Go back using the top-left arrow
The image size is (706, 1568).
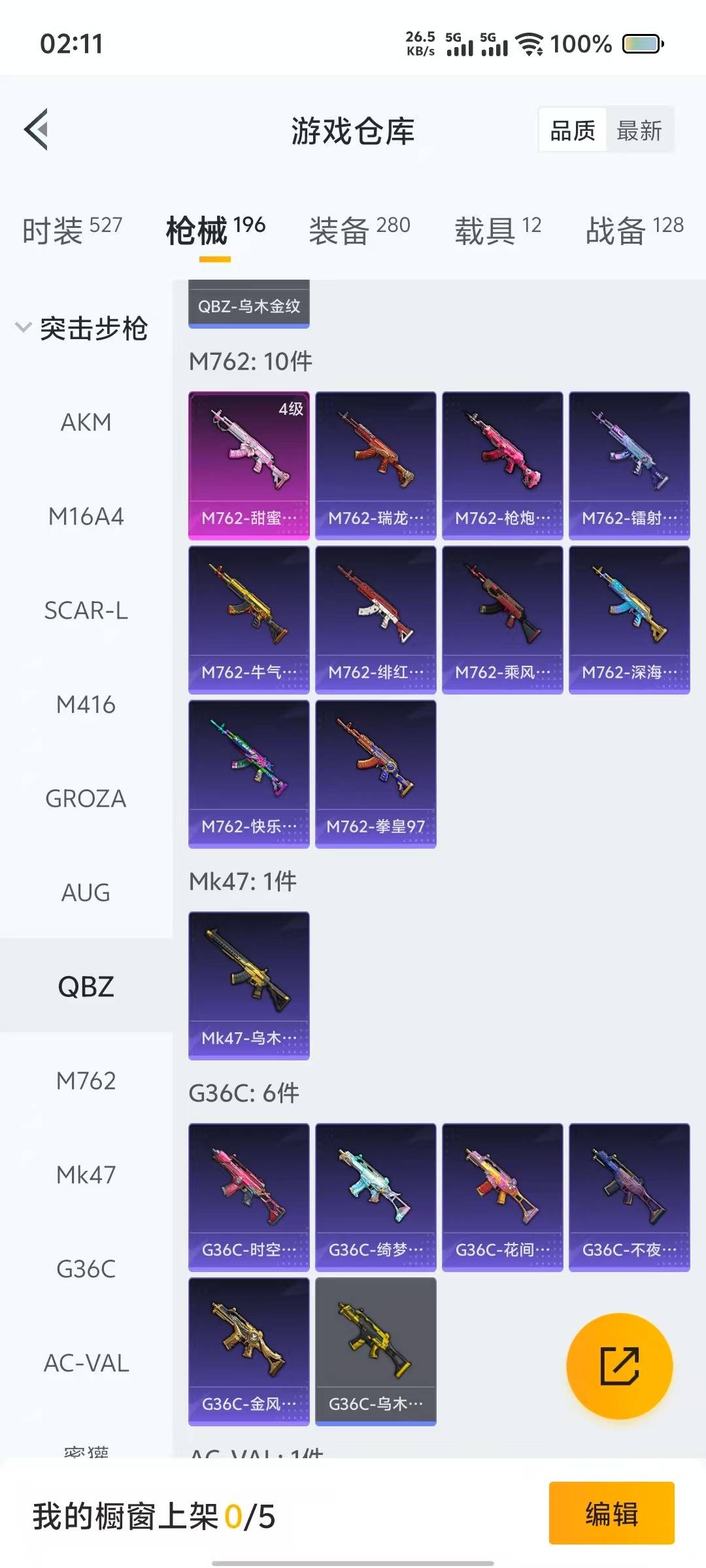37,129
